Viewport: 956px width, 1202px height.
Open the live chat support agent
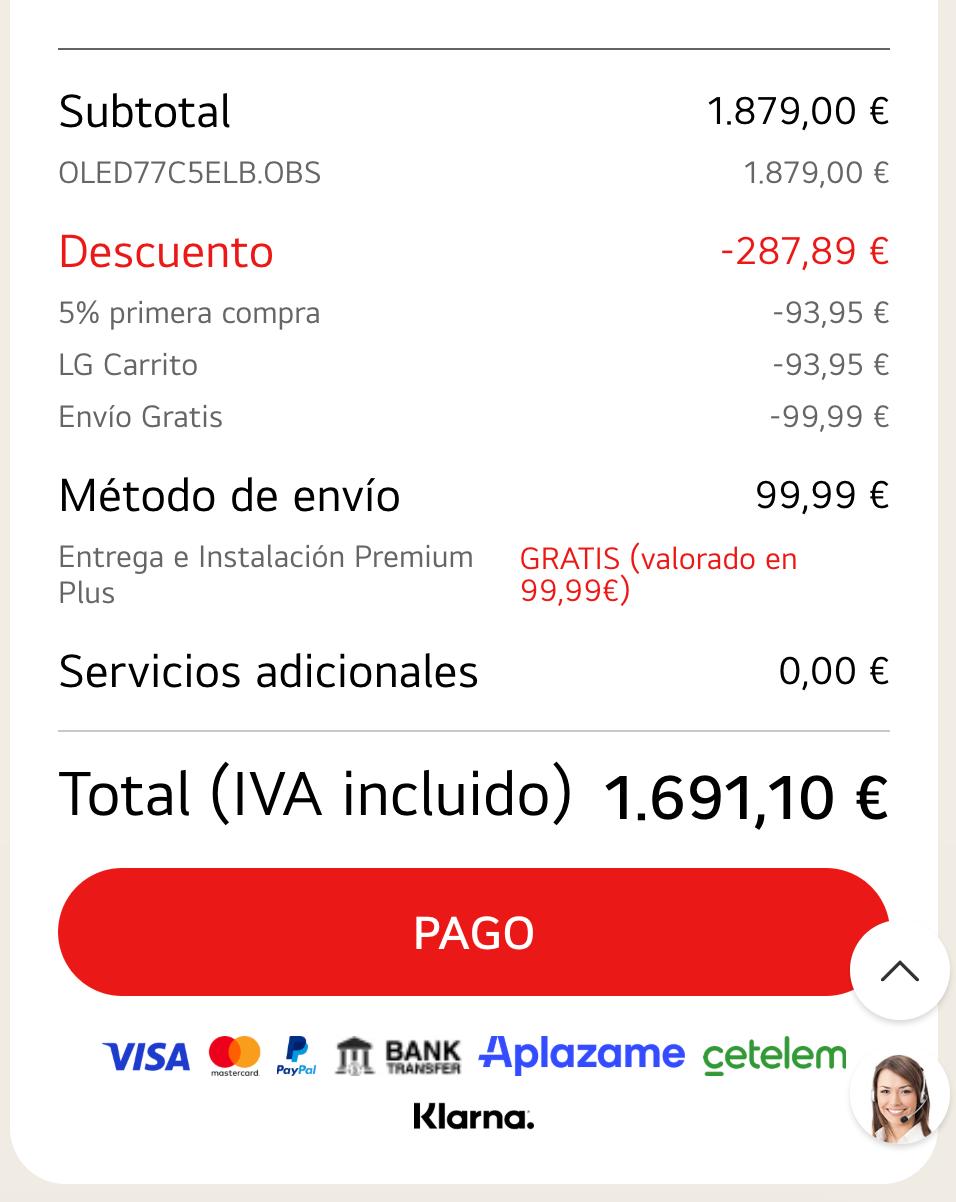point(899,1096)
